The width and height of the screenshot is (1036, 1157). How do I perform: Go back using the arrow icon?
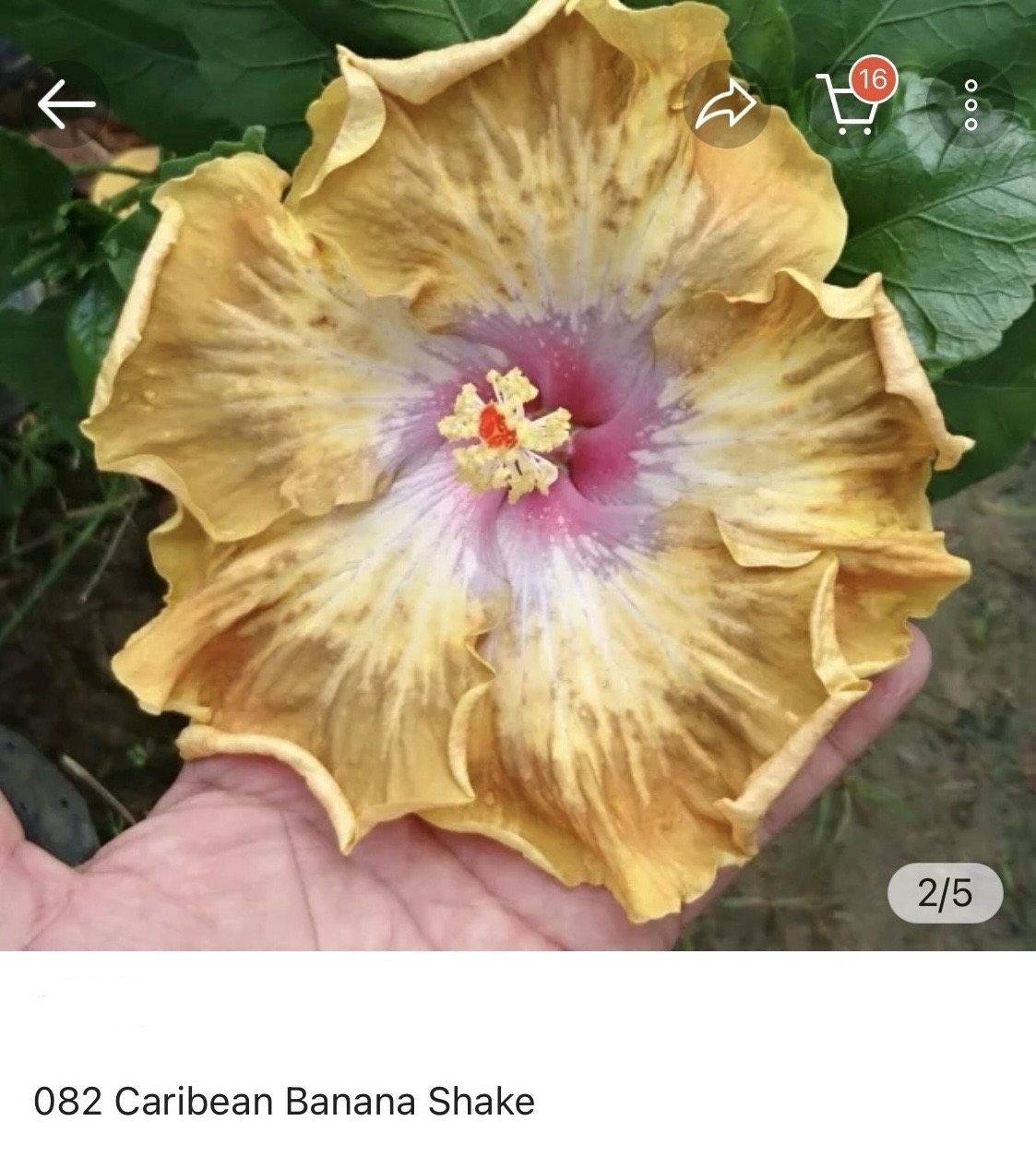(66, 104)
